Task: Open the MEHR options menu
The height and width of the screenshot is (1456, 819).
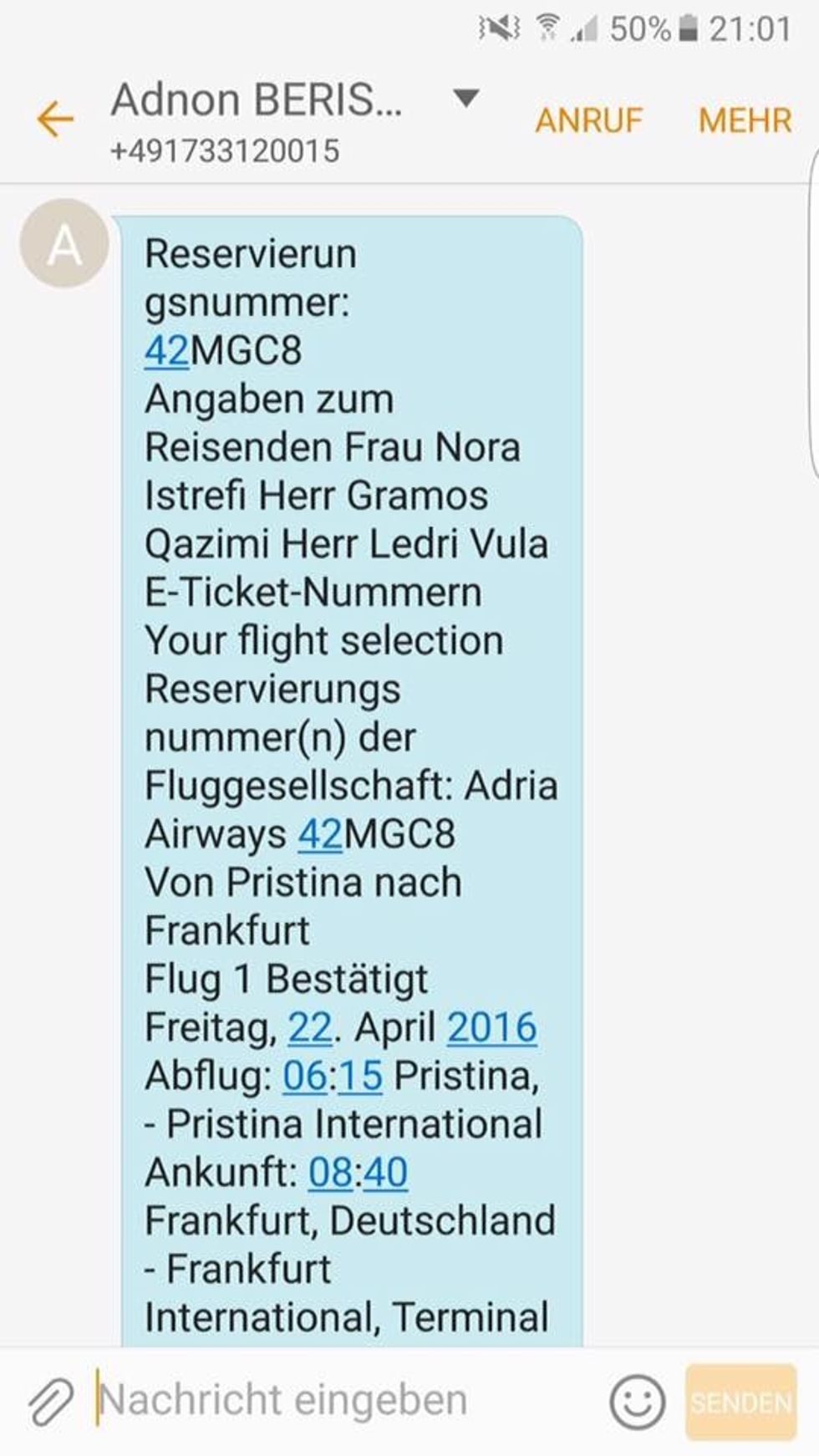Action: (745, 120)
